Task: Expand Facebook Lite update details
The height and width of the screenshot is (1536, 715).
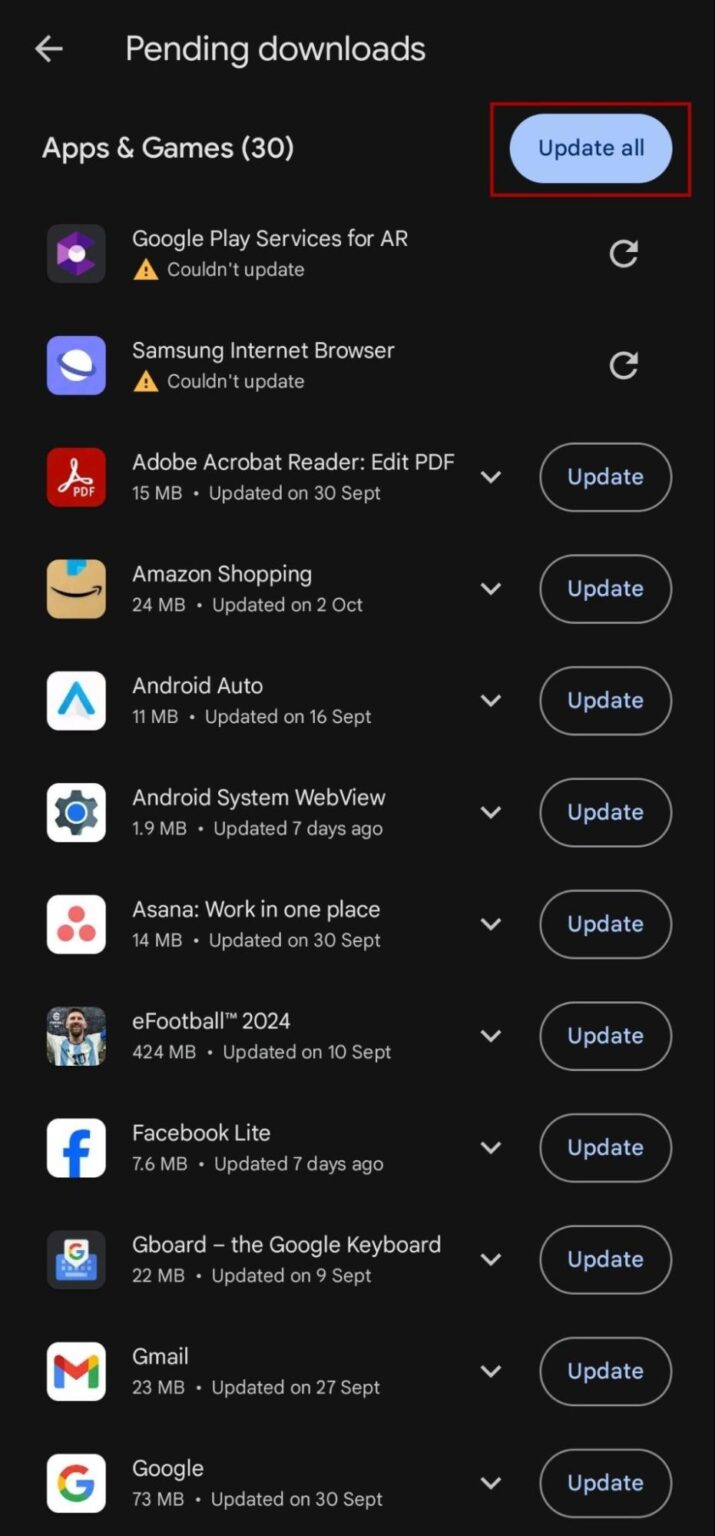Action: point(491,1148)
